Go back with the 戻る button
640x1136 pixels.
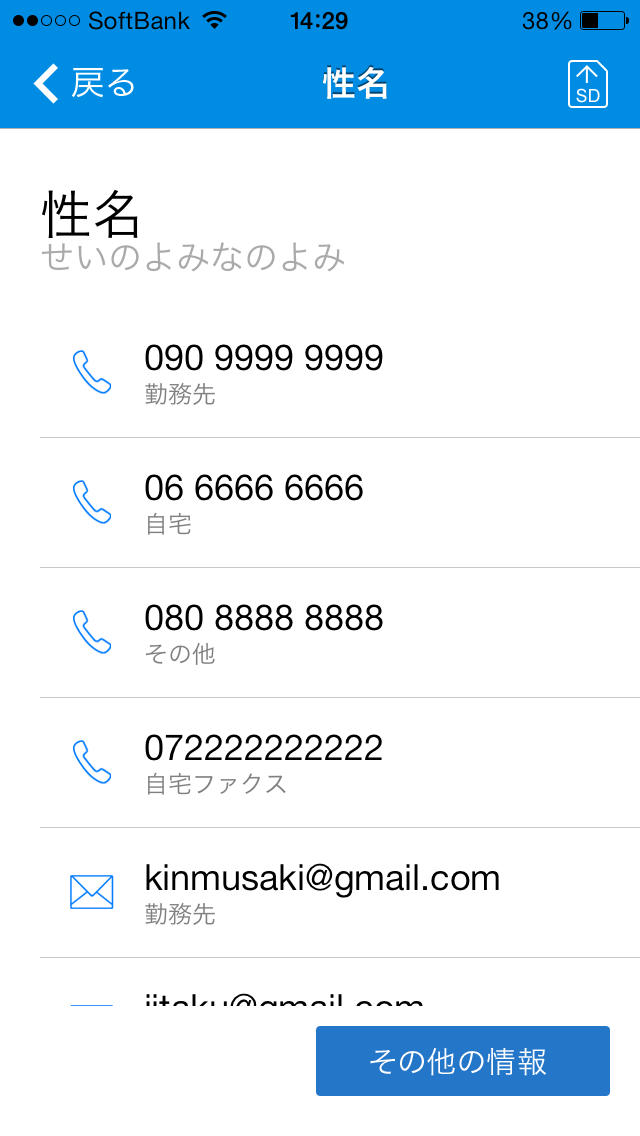[85, 84]
